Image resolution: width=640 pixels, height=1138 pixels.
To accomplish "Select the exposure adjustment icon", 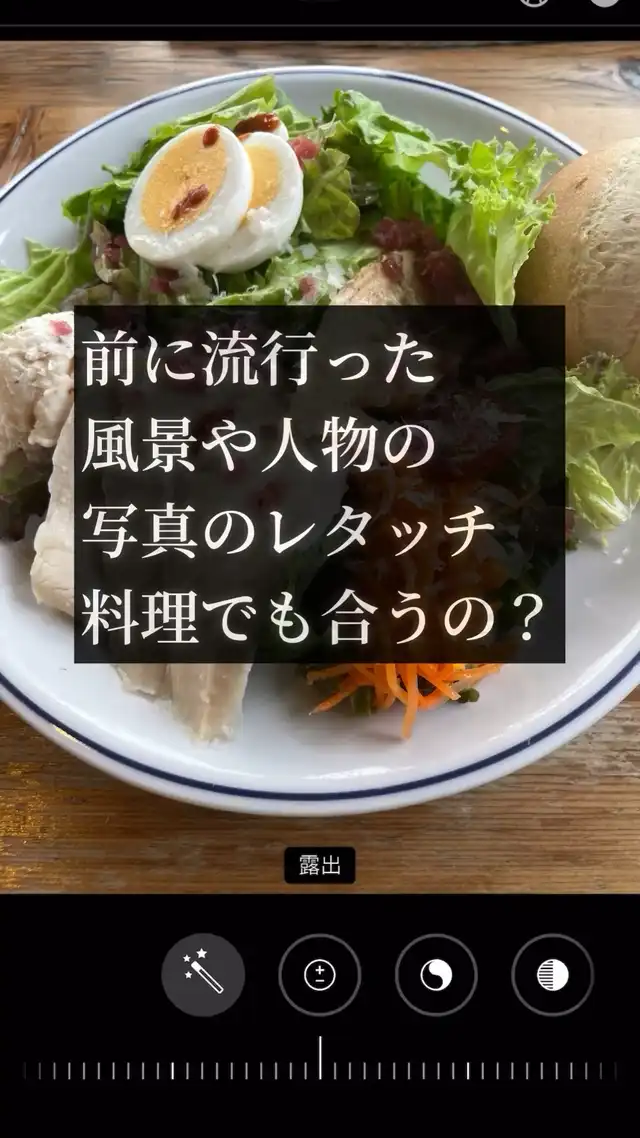I will 319,975.
